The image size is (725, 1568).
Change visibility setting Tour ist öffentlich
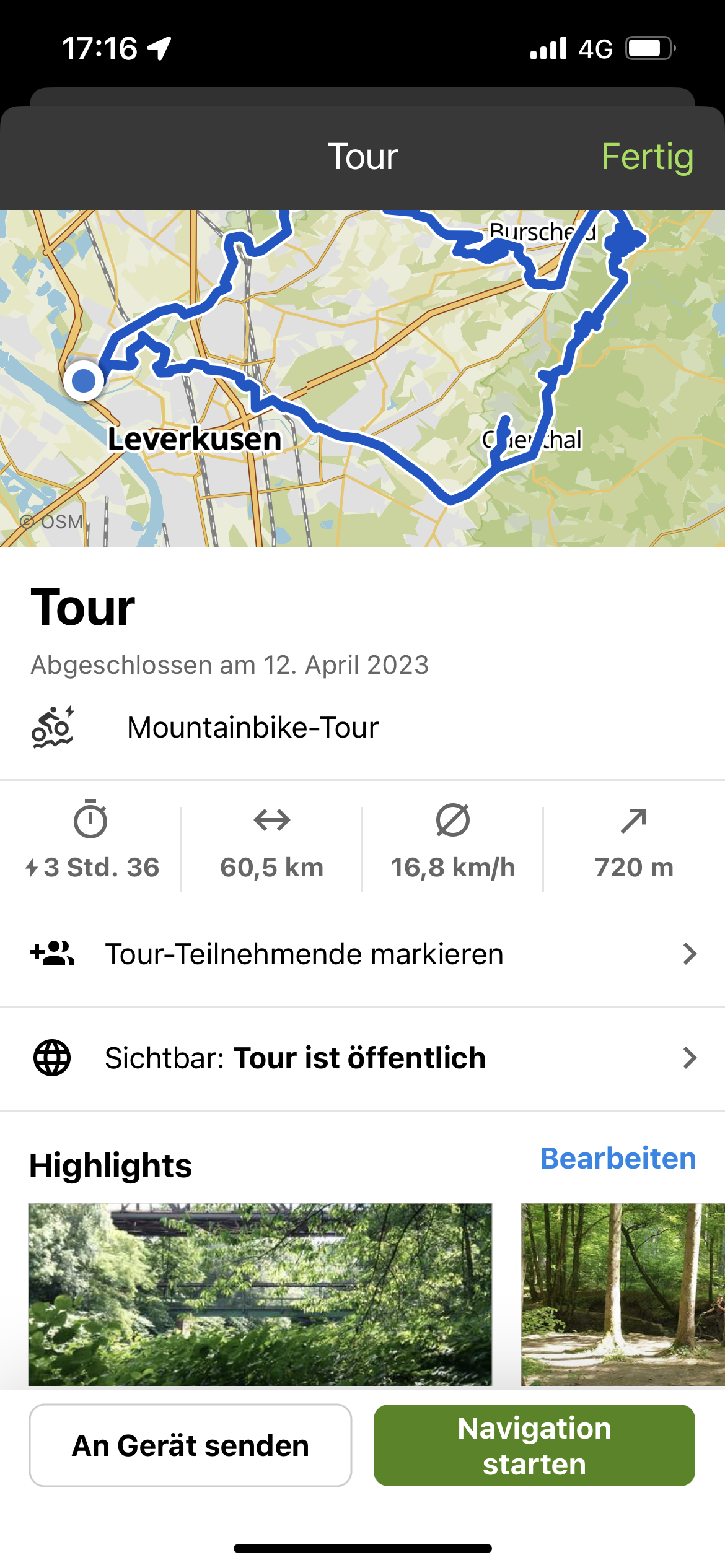[362, 1058]
